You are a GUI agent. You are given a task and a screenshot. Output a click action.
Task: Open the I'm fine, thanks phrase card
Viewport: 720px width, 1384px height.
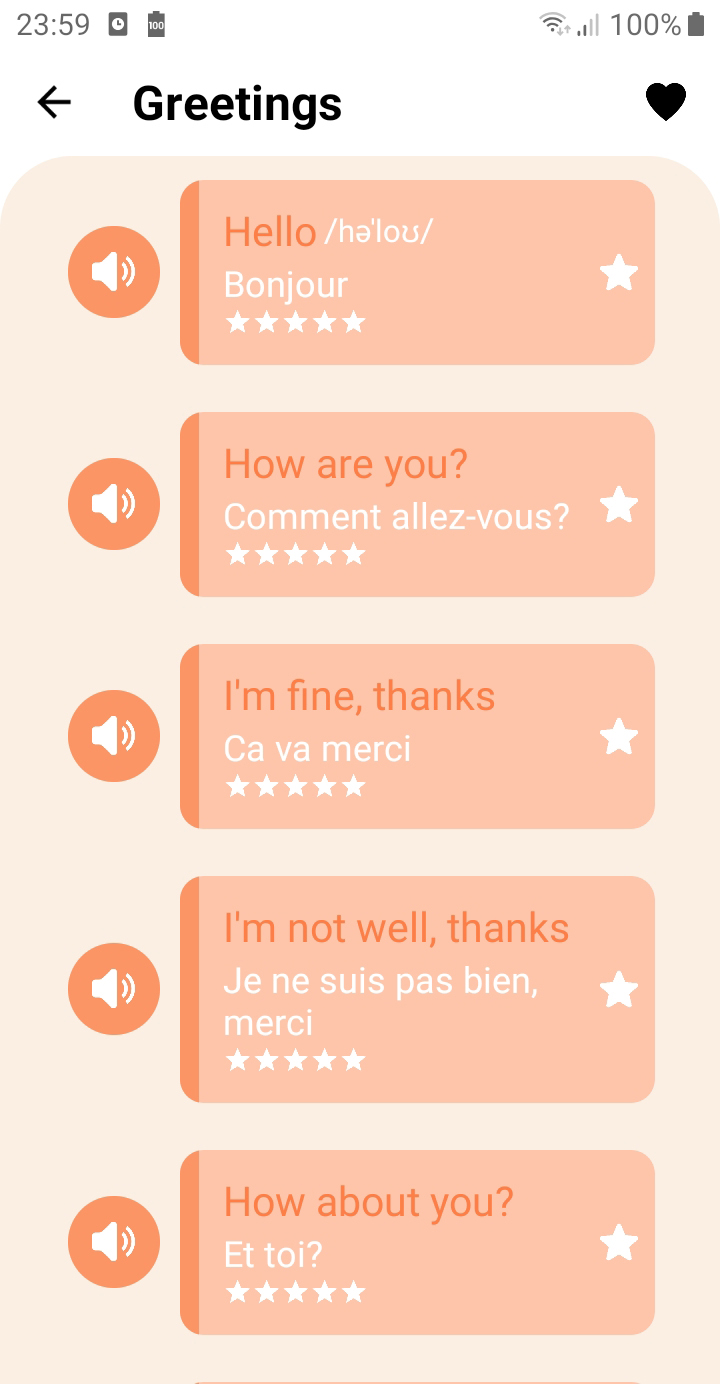coord(418,735)
